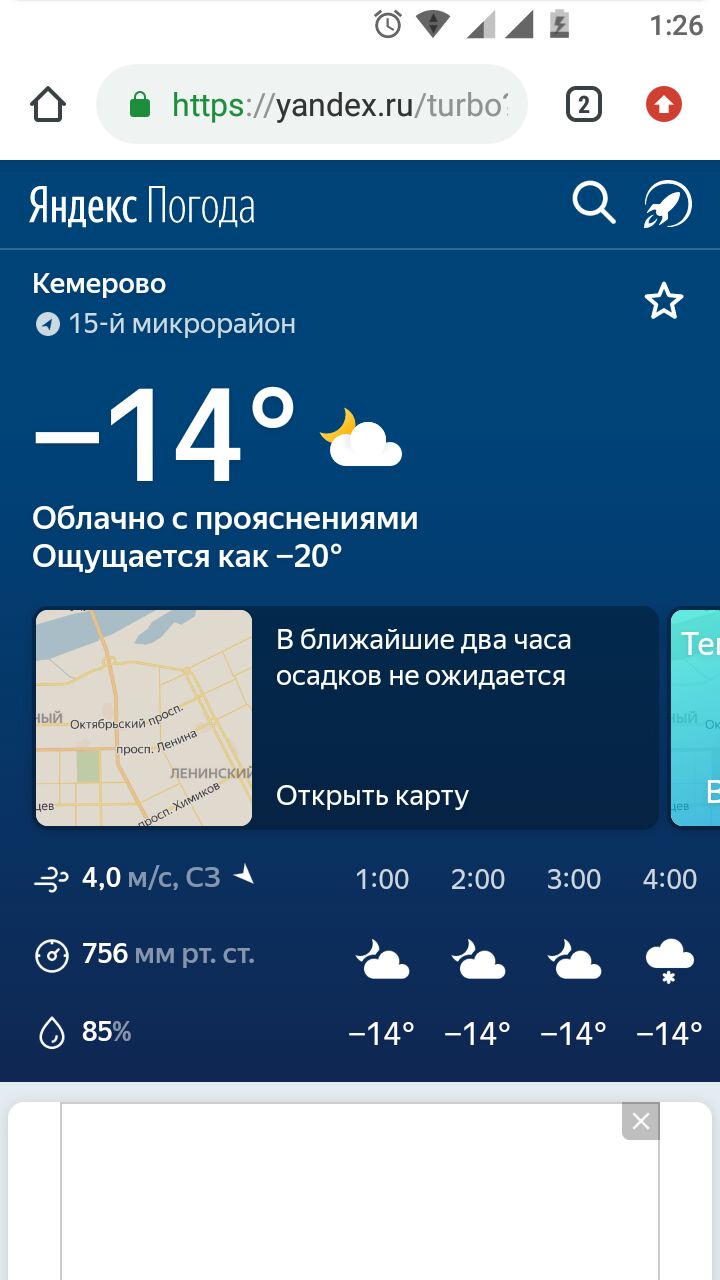Screen dimensions: 720x1280
Task: Tap the Открыть карту link
Action: (372, 796)
